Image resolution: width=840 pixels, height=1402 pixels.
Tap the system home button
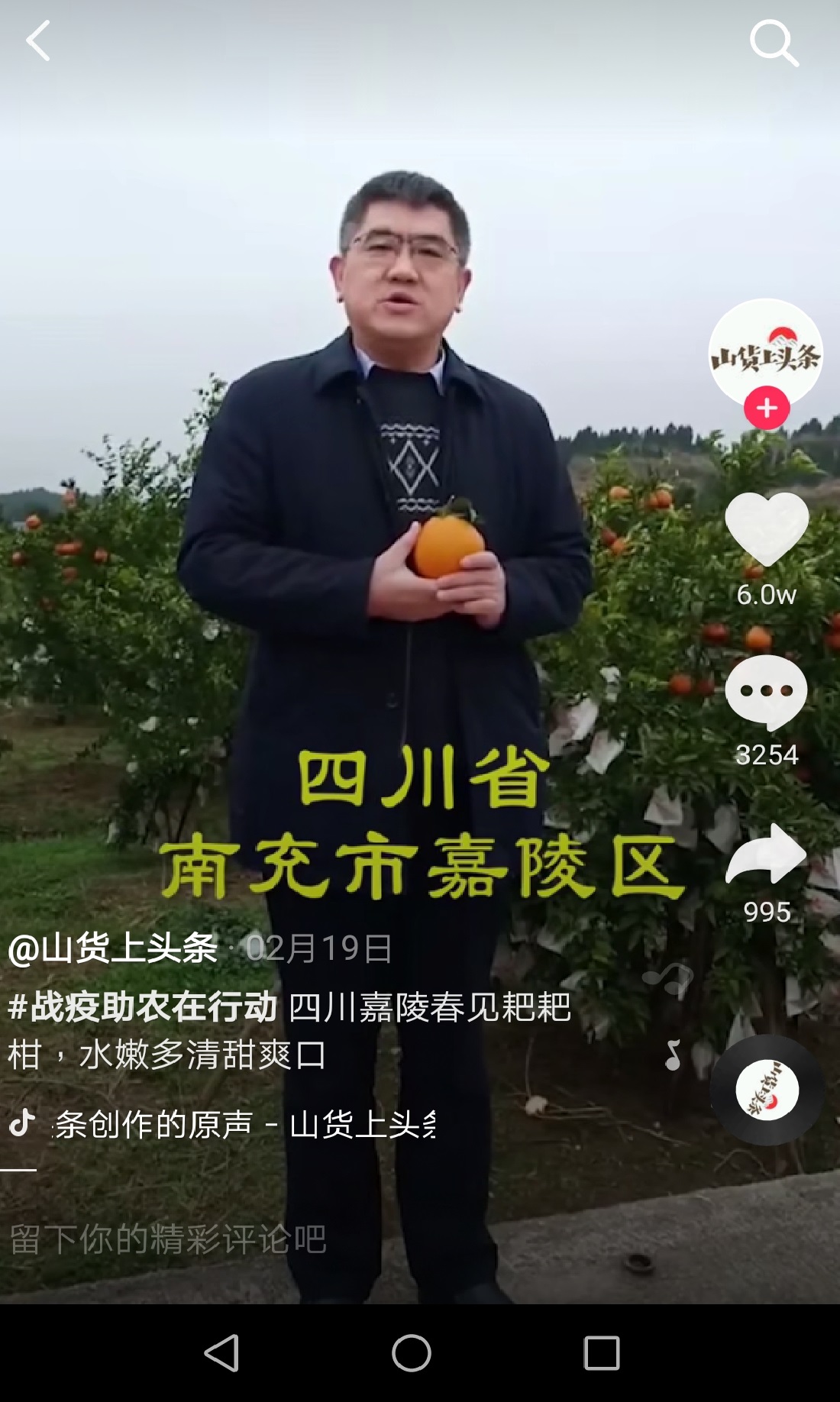412,1353
